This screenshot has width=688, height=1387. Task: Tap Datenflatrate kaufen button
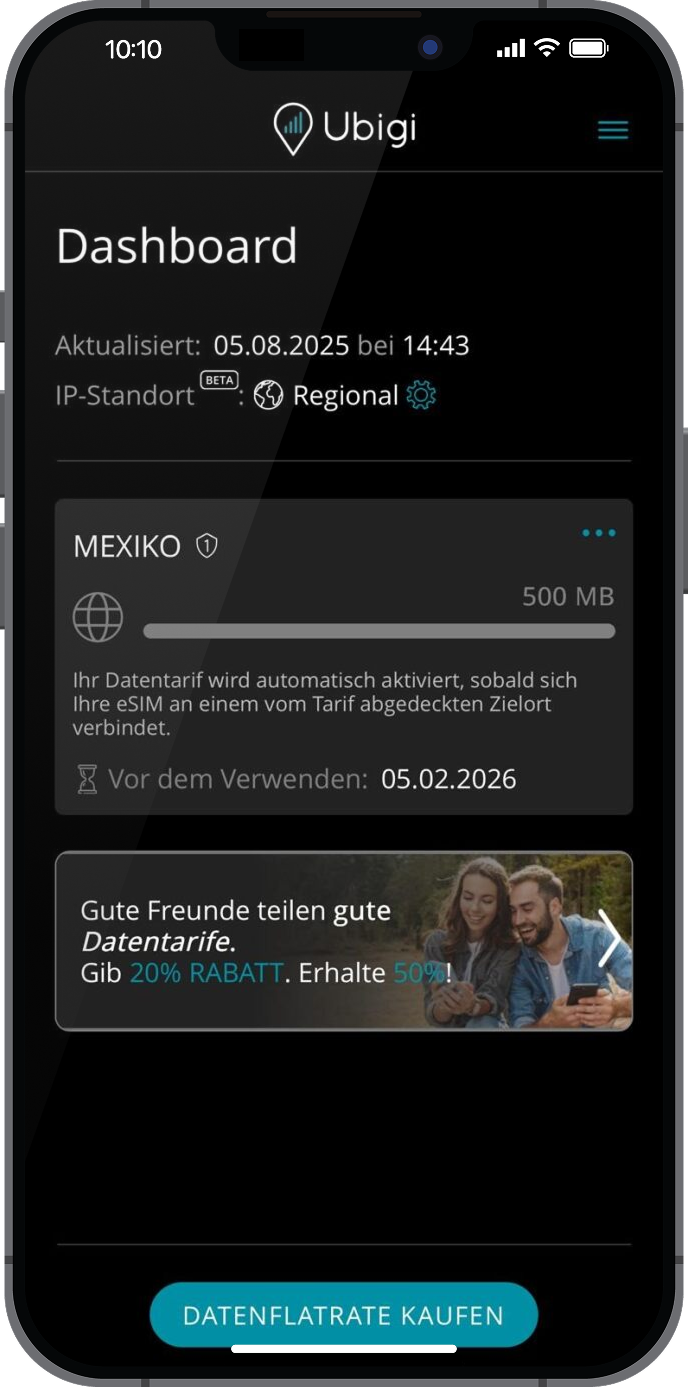tap(343, 1315)
